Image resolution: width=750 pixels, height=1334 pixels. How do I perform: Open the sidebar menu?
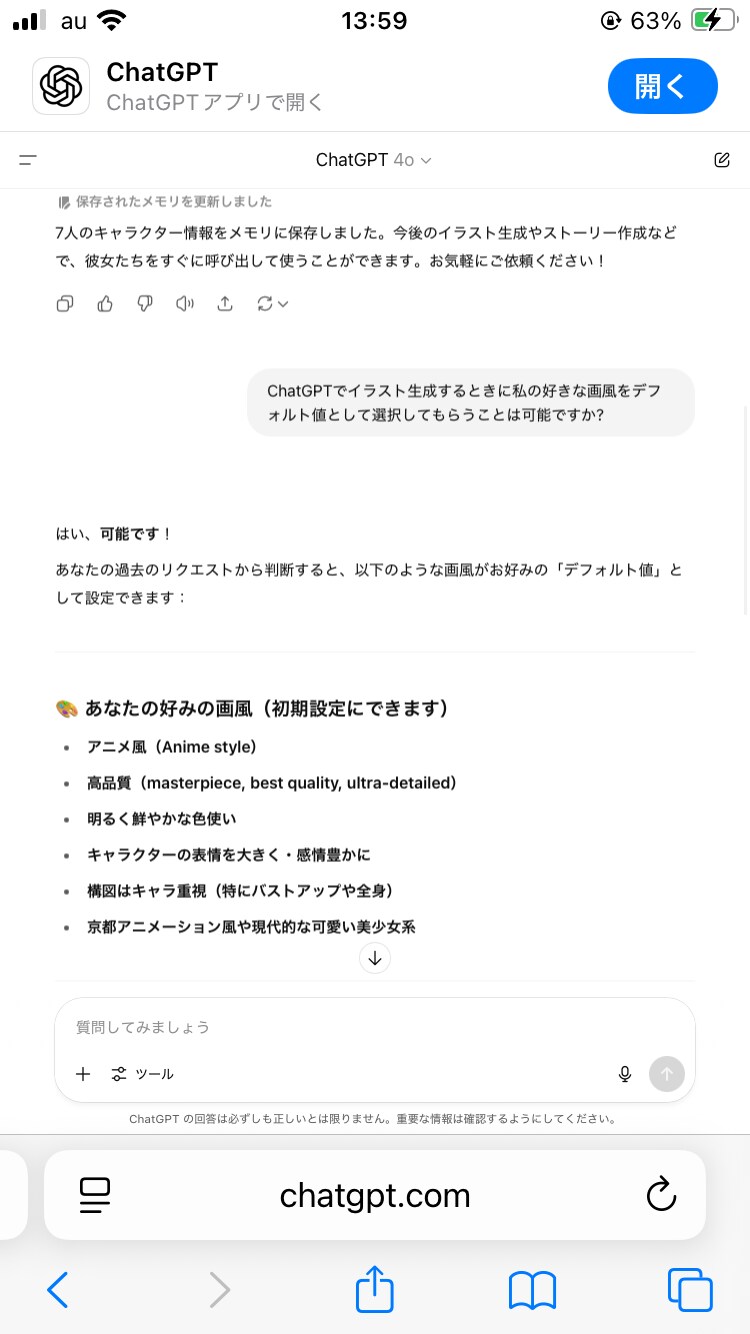[28, 160]
